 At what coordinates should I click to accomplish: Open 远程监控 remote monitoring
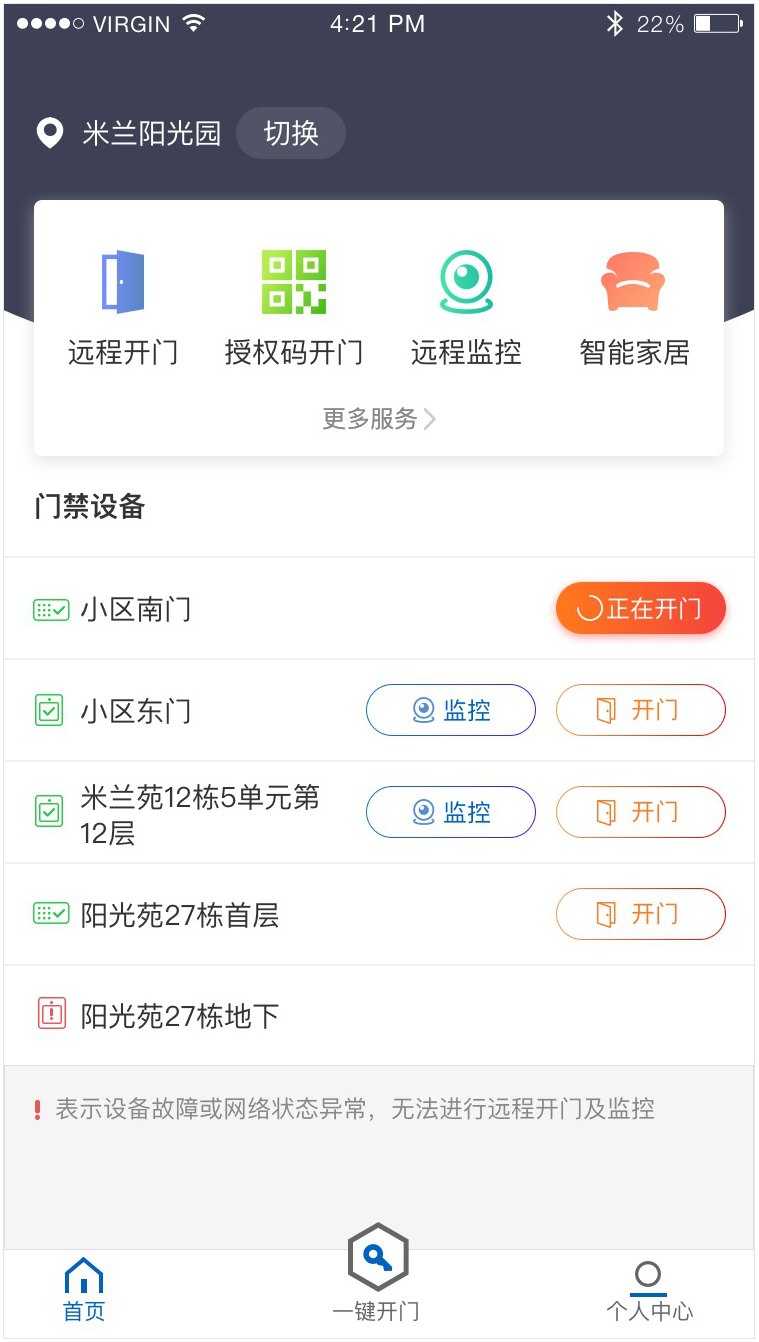pos(466,308)
